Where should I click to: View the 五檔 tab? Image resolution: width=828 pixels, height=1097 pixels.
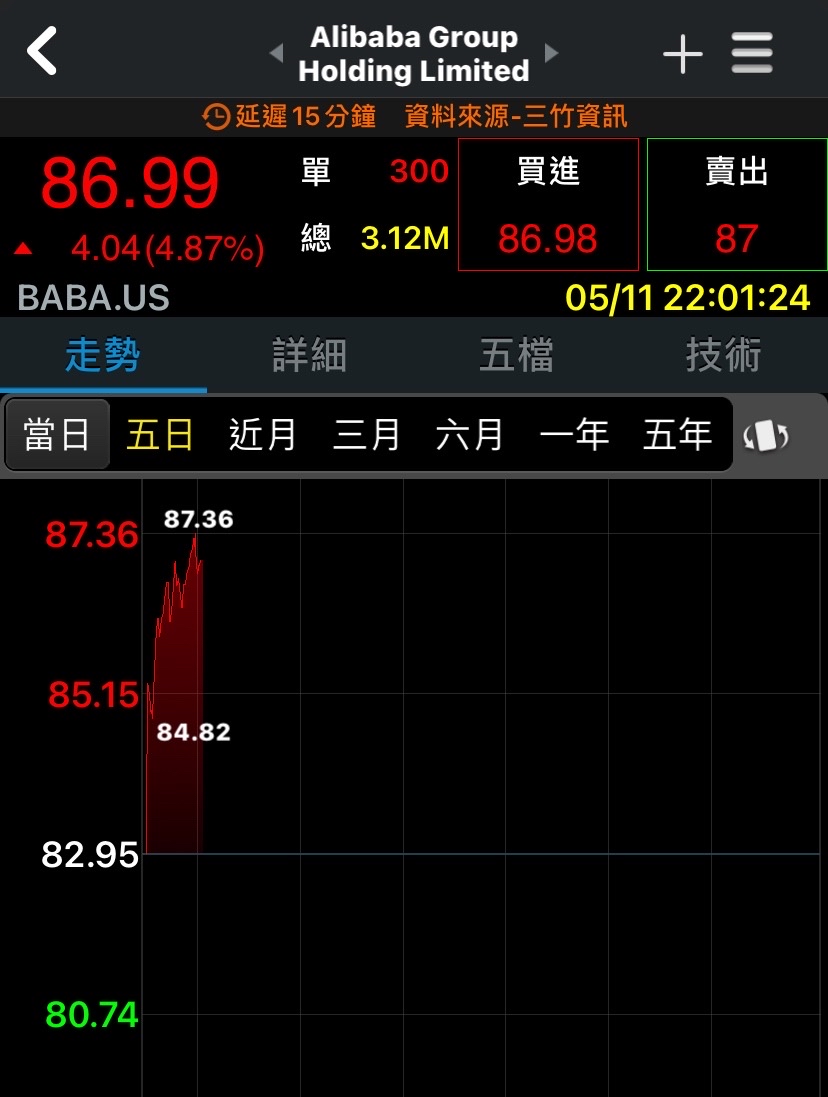point(516,355)
